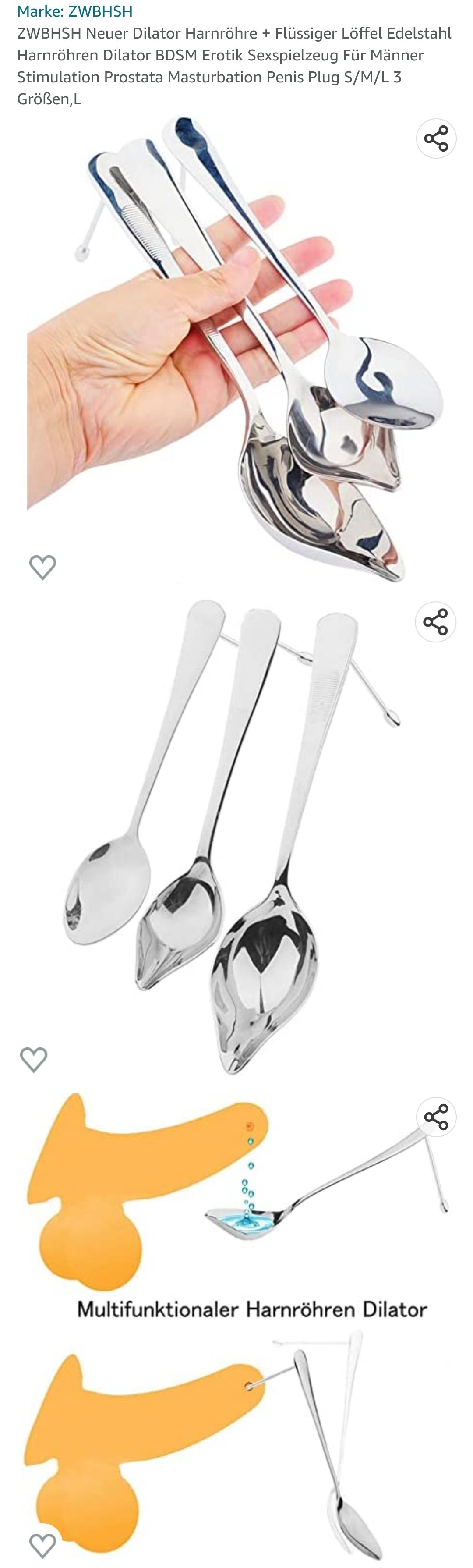Favorite the Multifunktionaler Harnröhren Dilator image
Viewport: 473px width, 1568px height.
42,1545
